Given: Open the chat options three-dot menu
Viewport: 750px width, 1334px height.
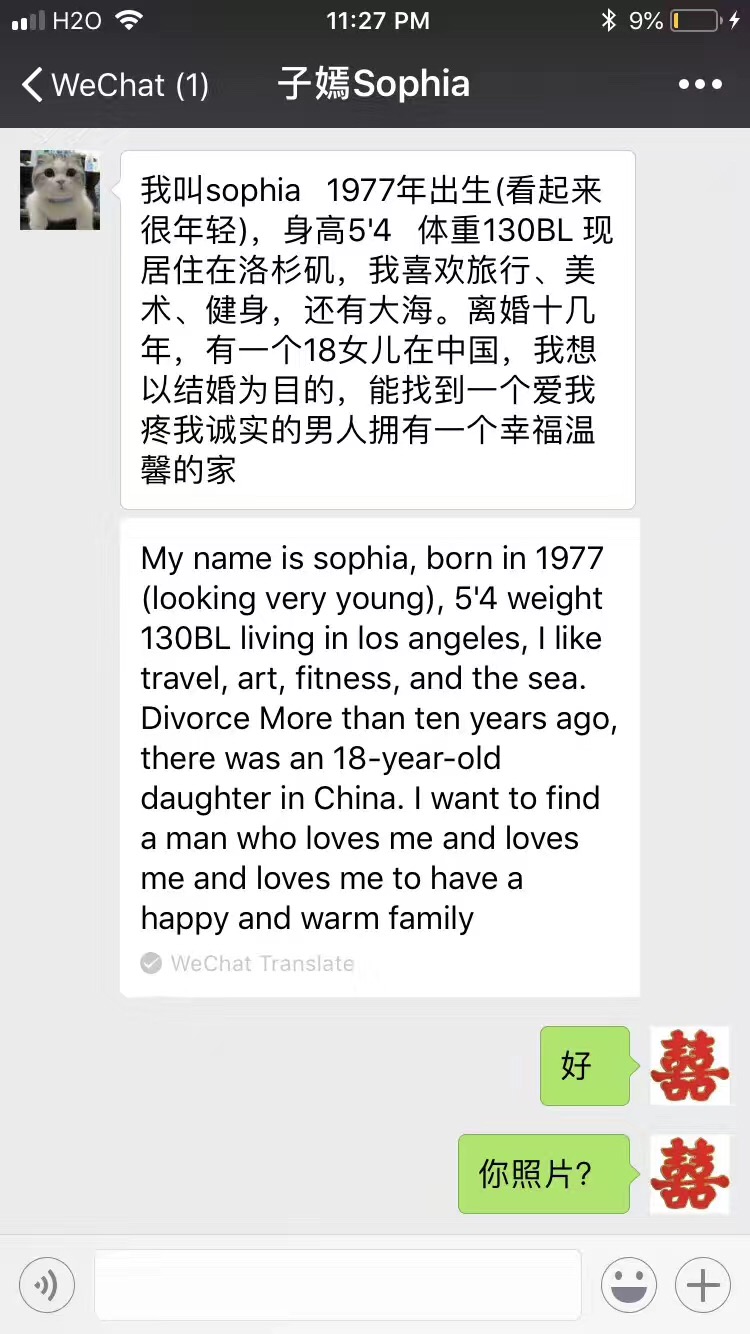Looking at the screenshot, I should (x=700, y=85).
